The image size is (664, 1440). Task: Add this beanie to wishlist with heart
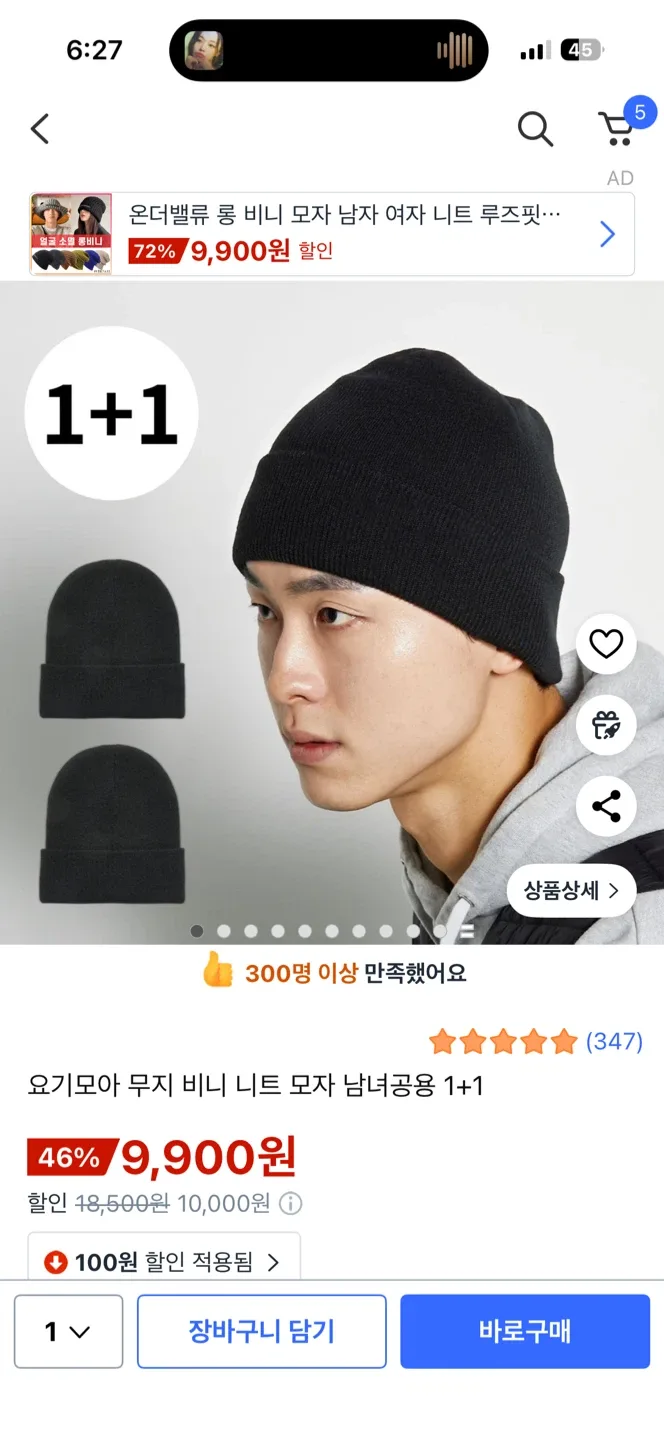[606, 644]
